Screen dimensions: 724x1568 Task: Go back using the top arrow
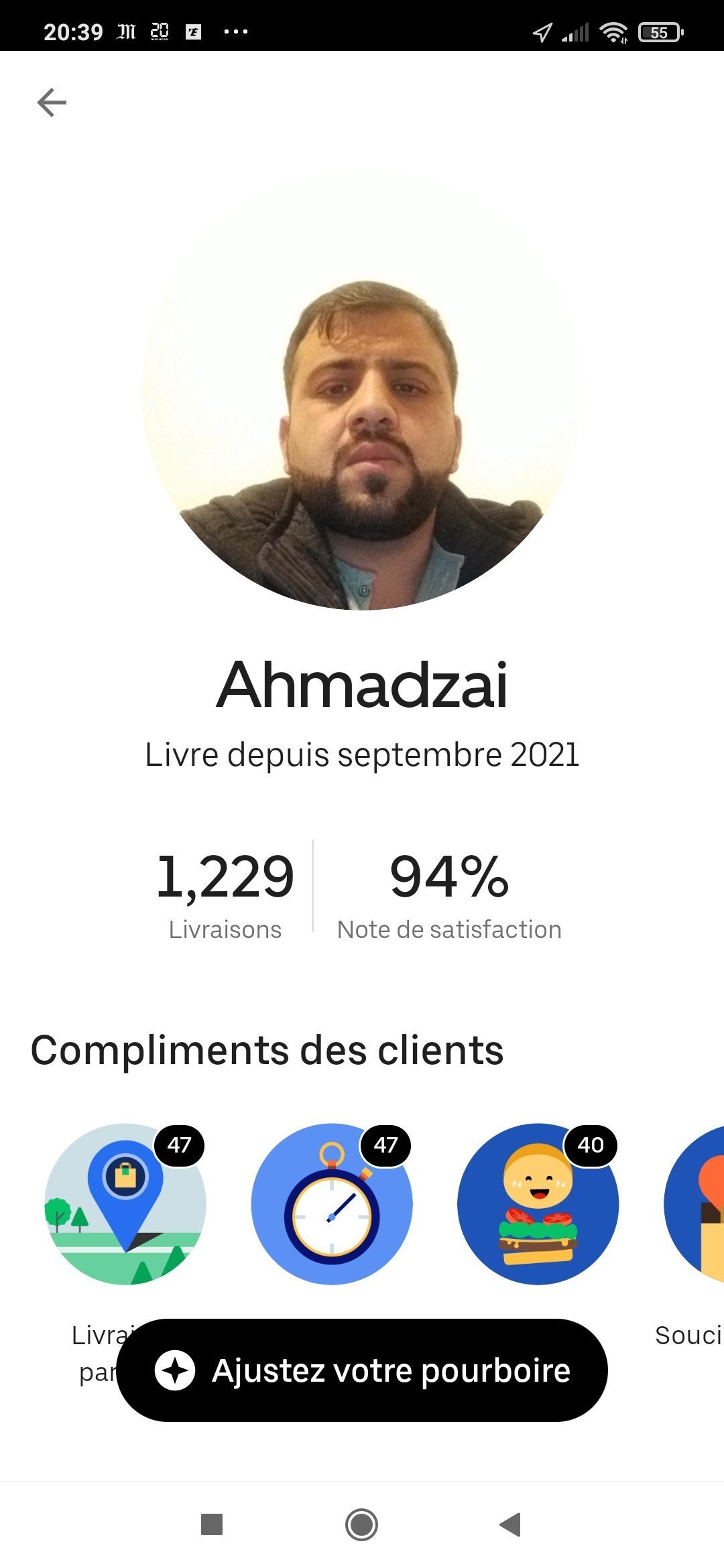[52, 103]
